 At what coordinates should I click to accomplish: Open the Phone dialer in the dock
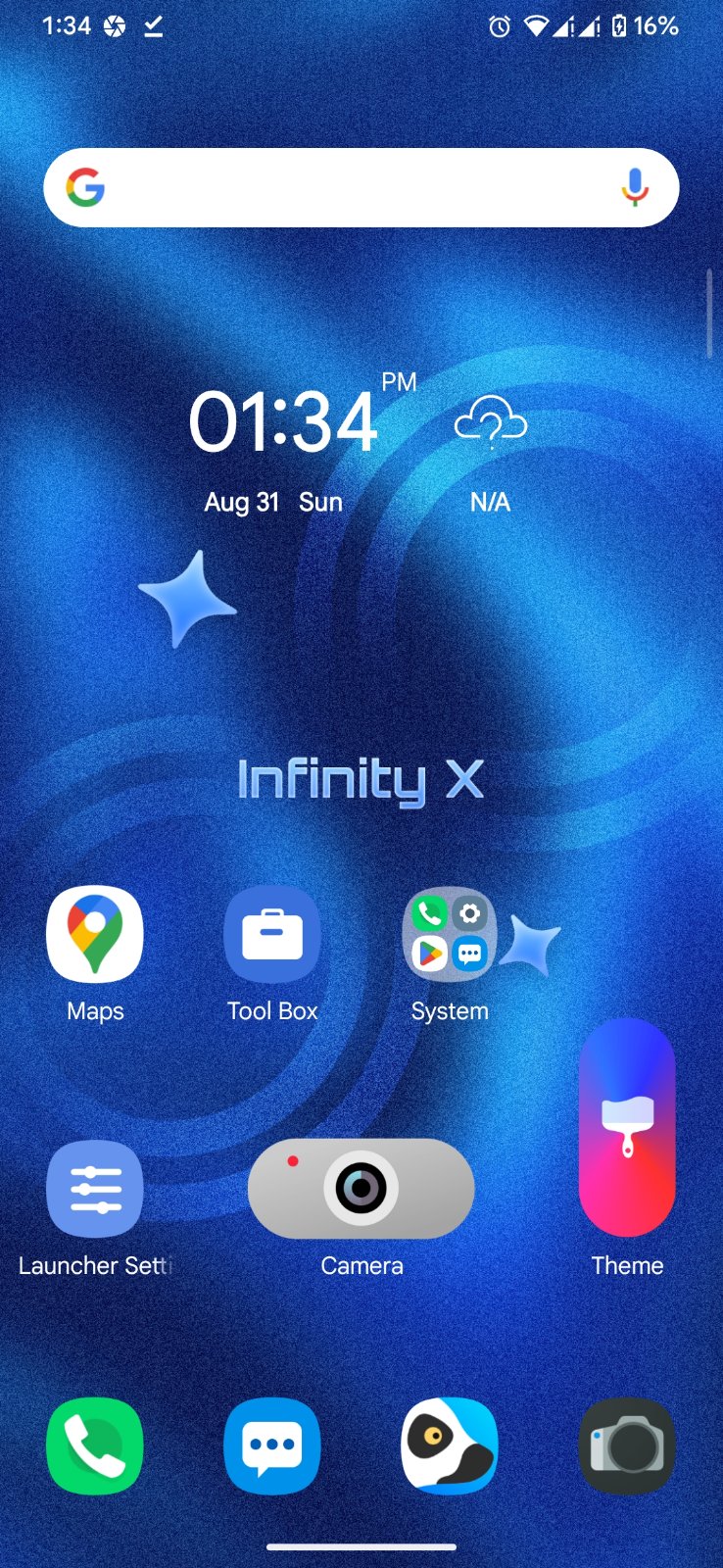coord(95,1445)
